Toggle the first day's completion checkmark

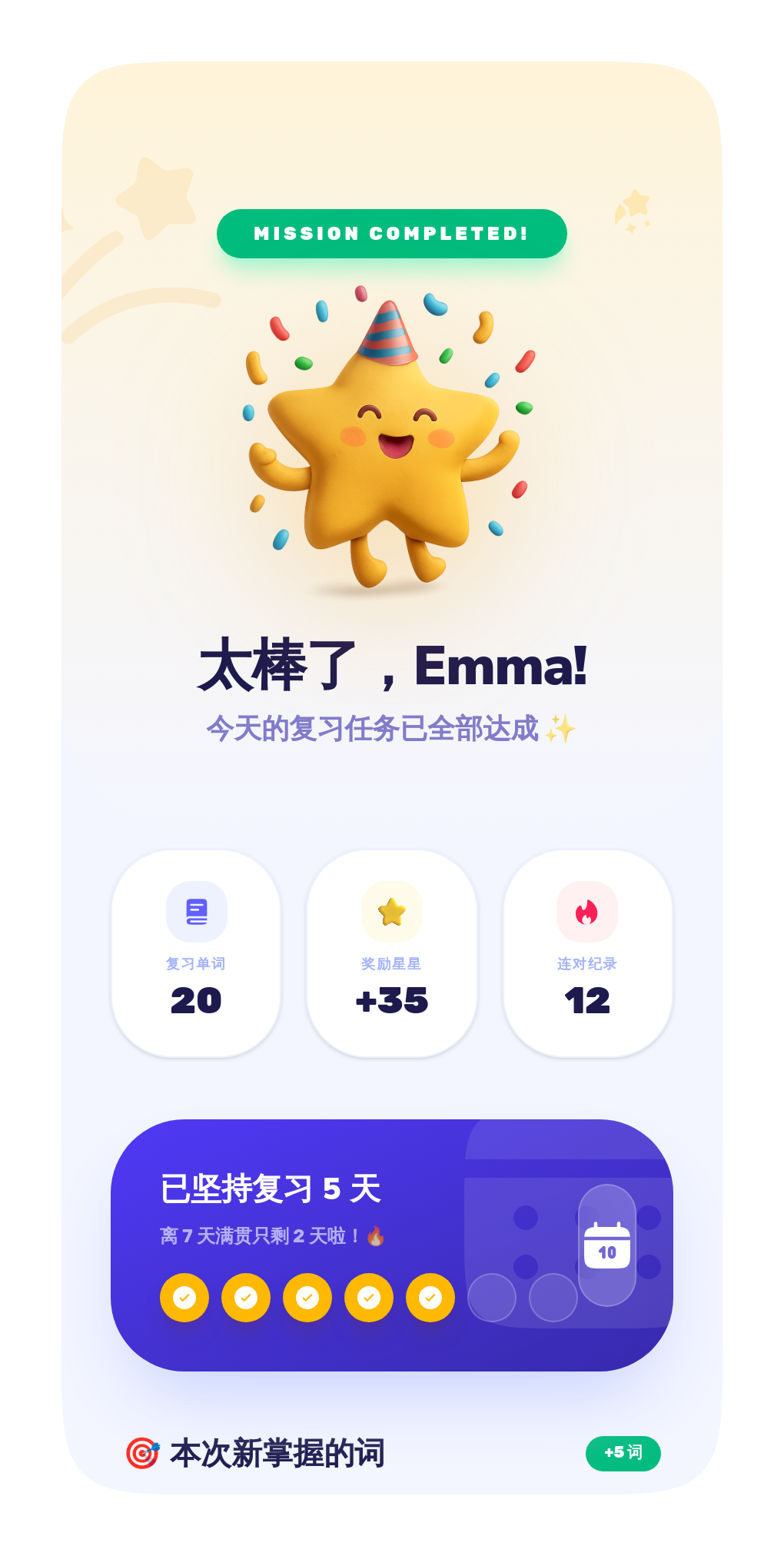184,1297
